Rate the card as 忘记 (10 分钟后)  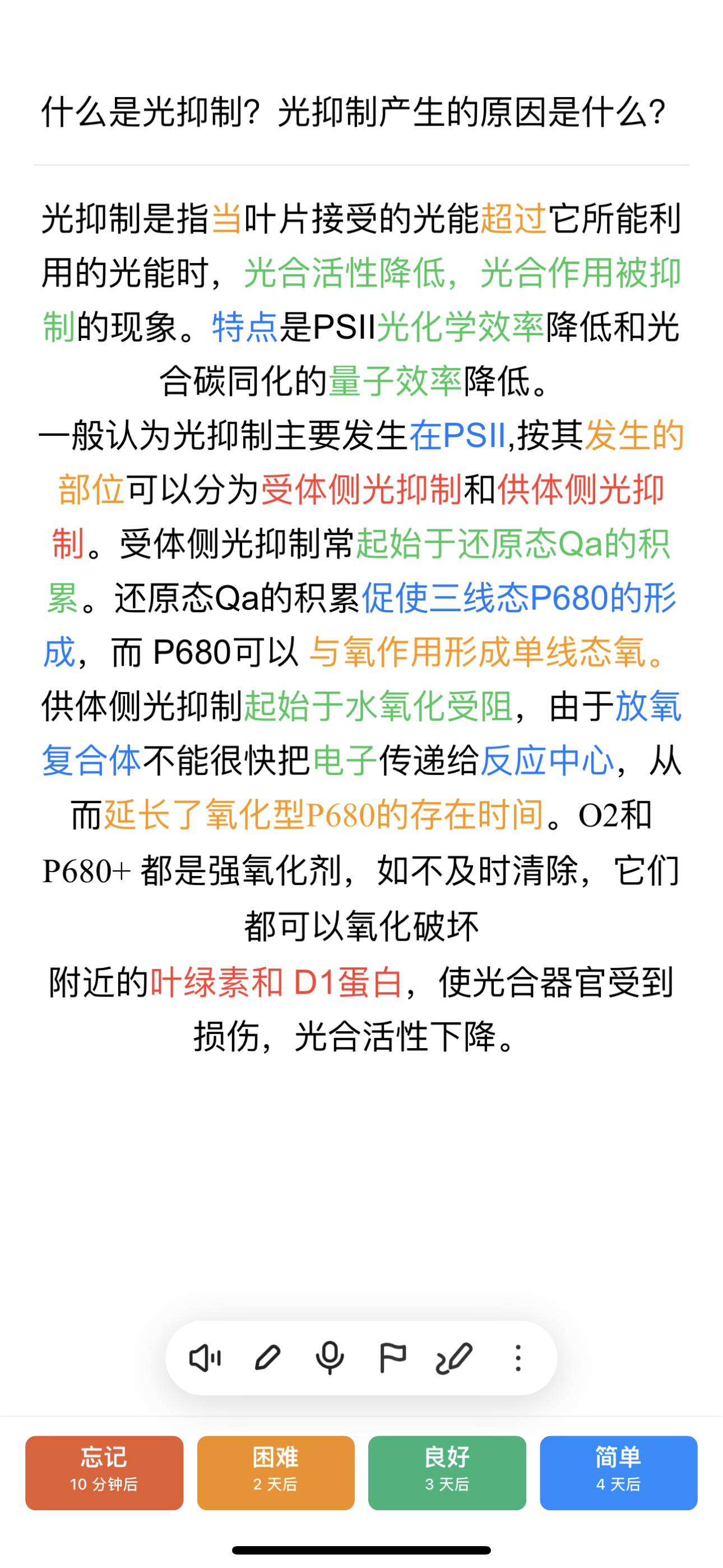click(104, 1473)
